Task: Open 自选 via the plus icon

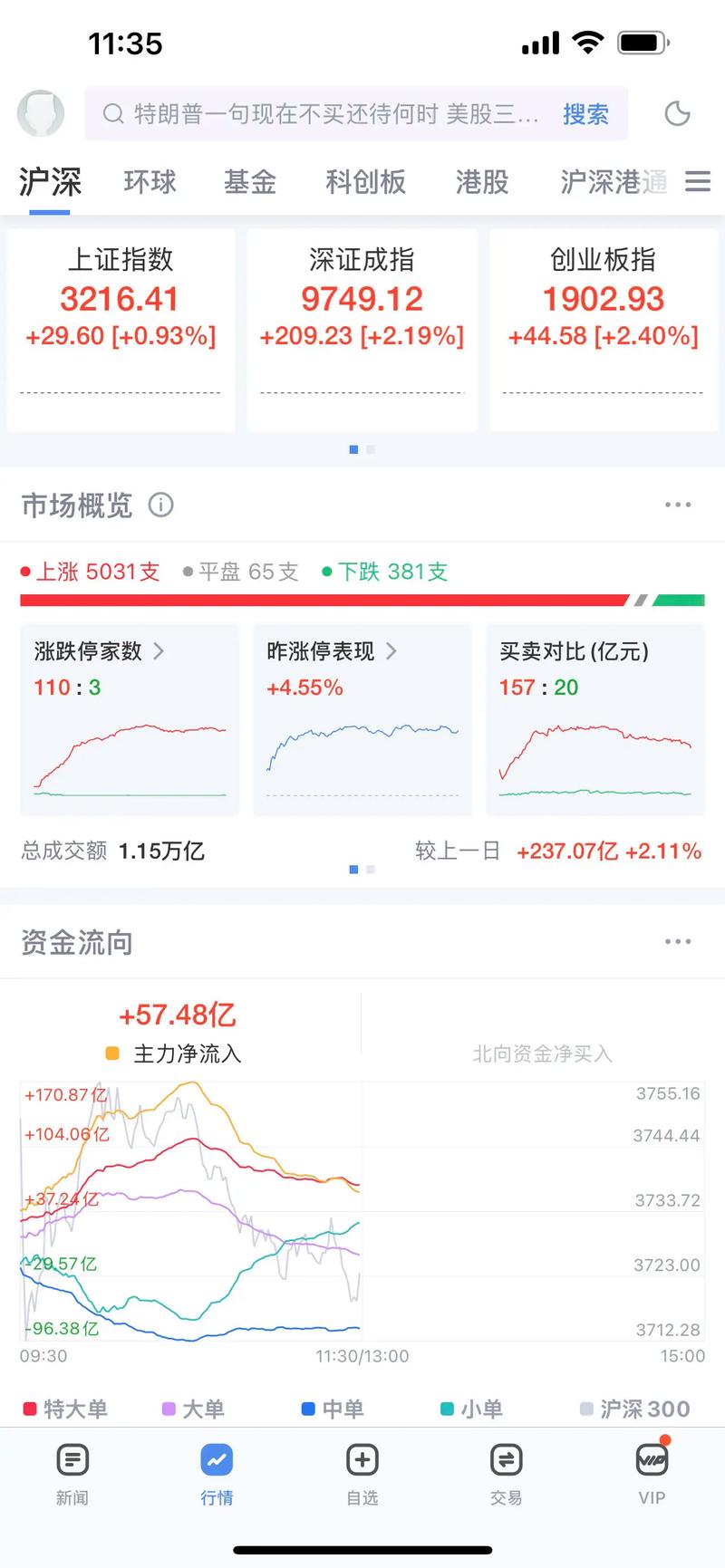Action: pyautogui.click(x=362, y=1461)
